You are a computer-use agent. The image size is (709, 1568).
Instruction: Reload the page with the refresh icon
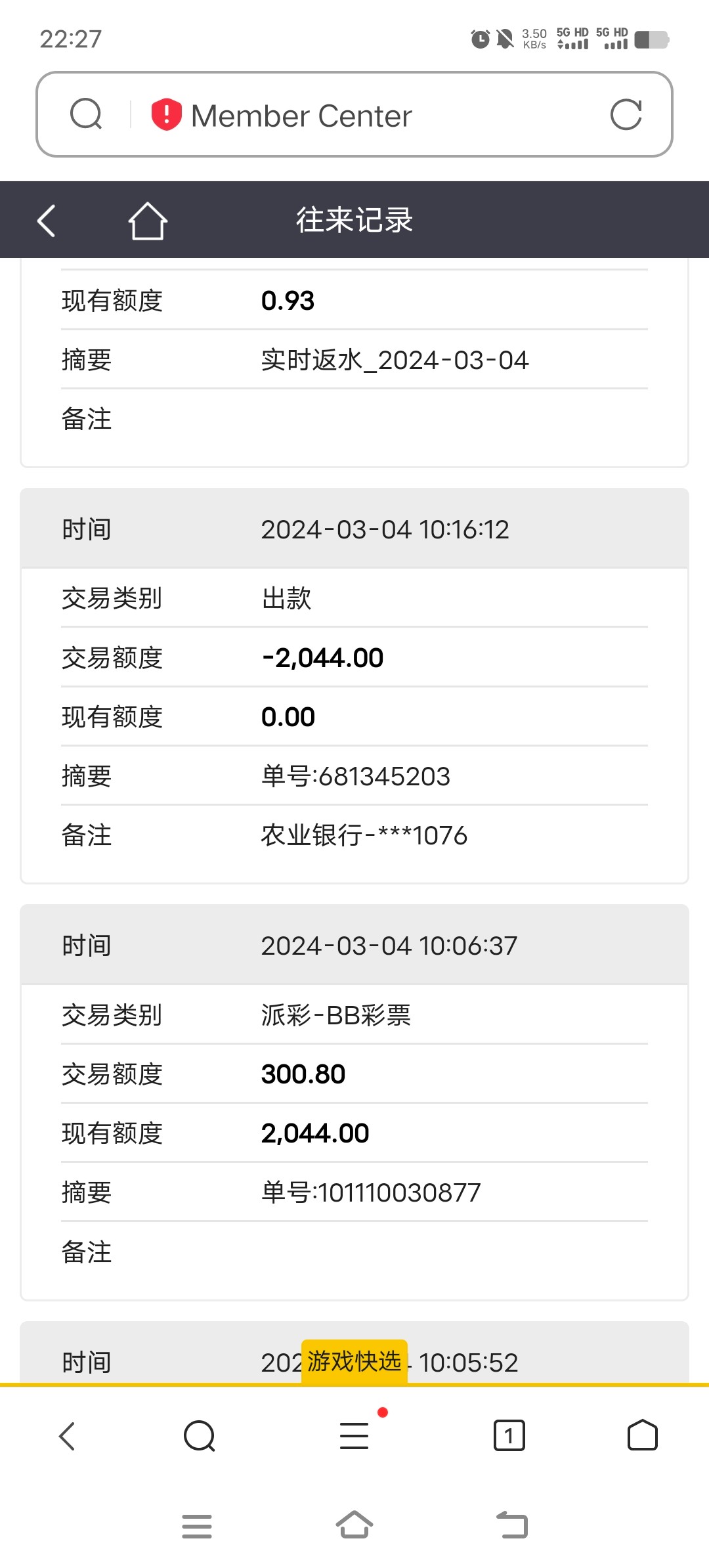[x=626, y=115]
